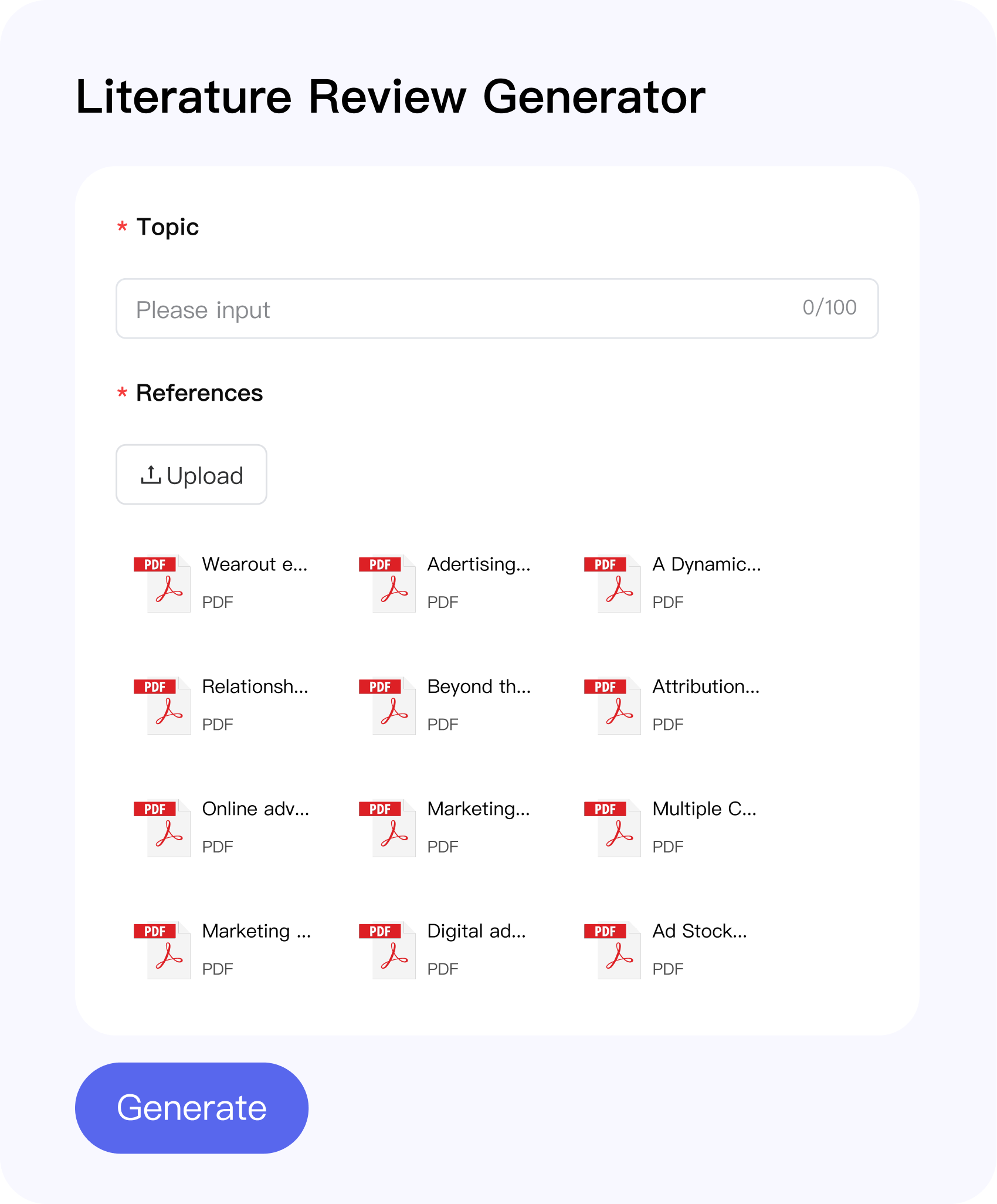Viewport: 997px width, 1204px height.
Task: Tap the Generate button
Action: click(191, 1108)
